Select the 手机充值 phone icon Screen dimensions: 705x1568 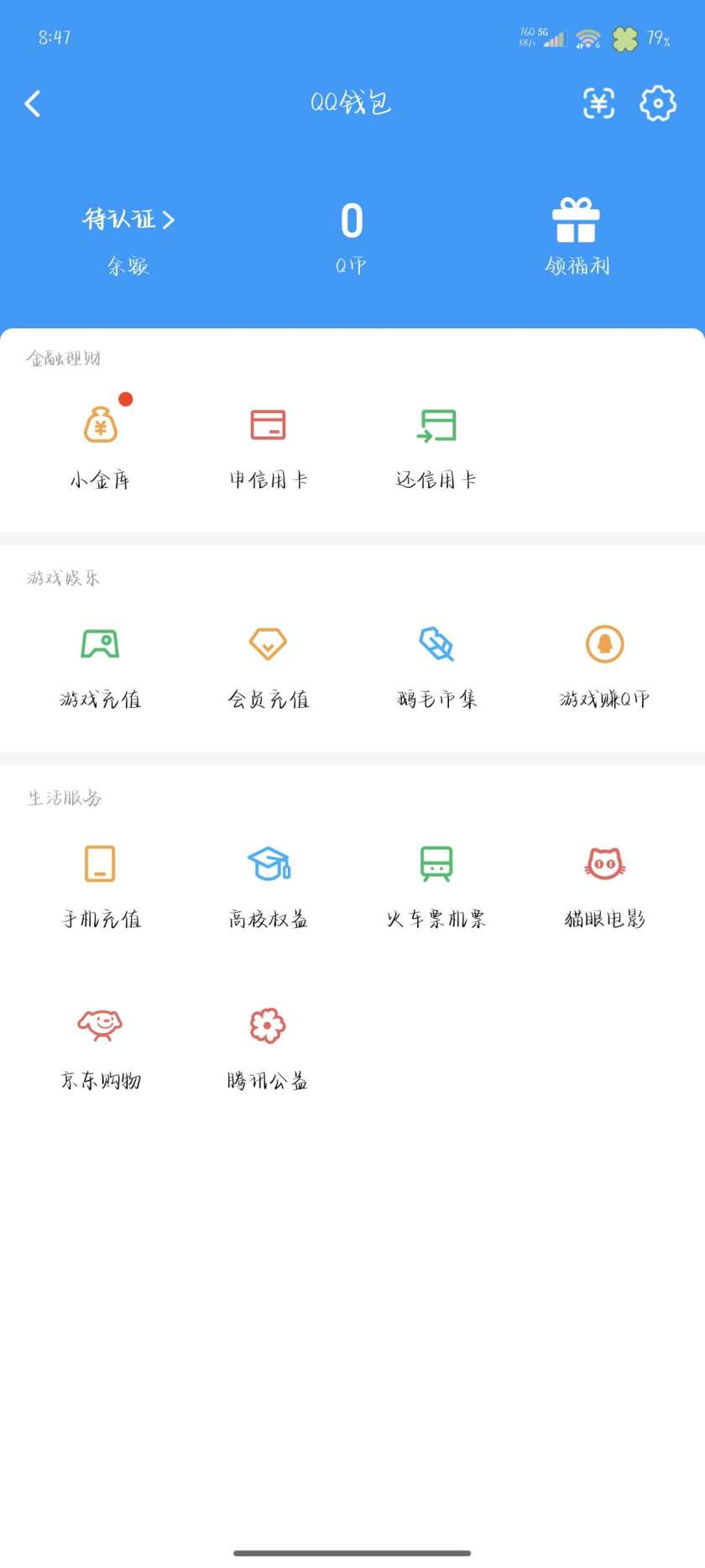[x=101, y=865]
